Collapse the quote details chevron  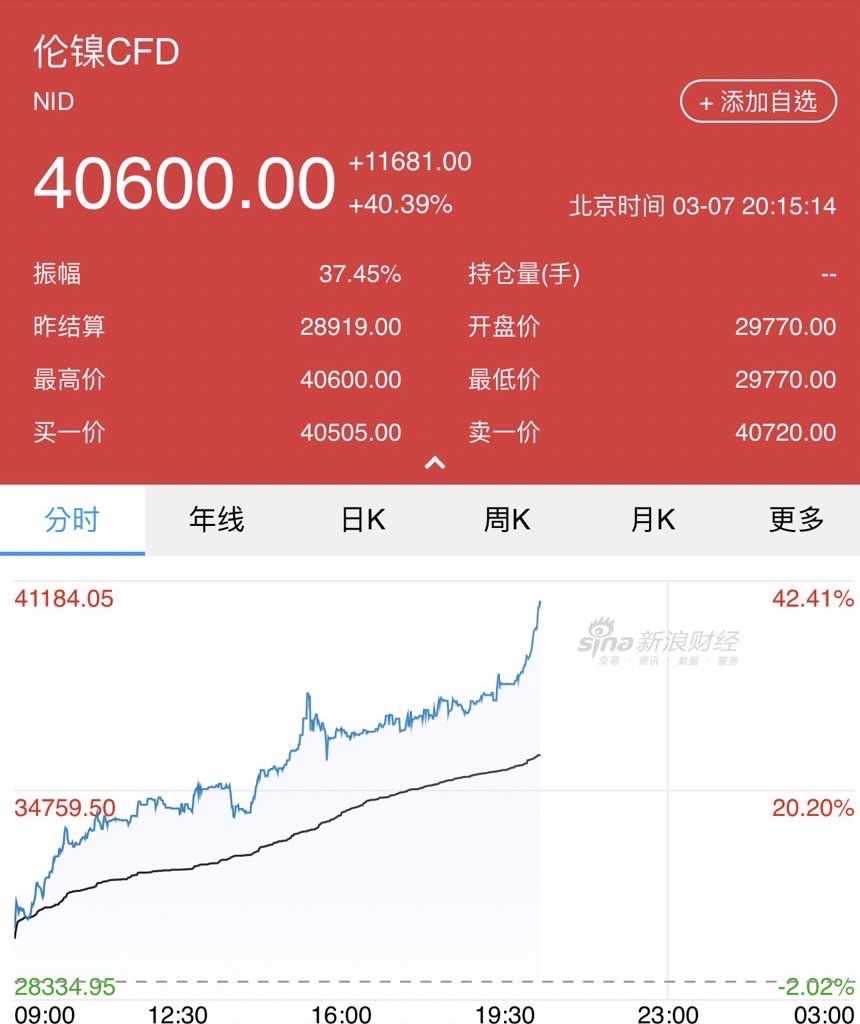point(434,462)
